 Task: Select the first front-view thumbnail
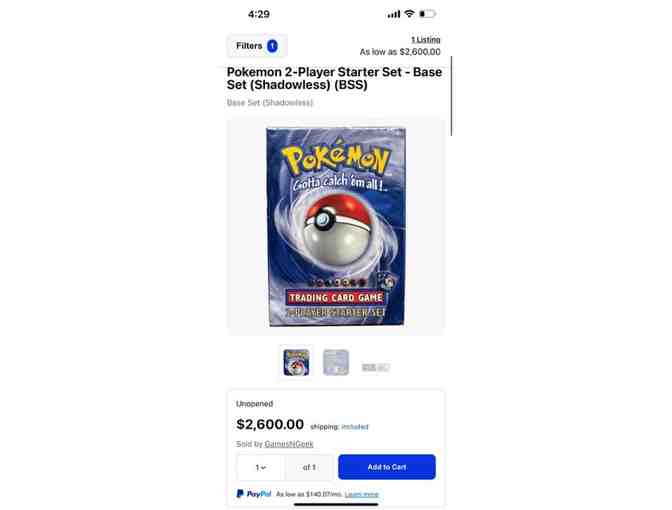point(296,362)
